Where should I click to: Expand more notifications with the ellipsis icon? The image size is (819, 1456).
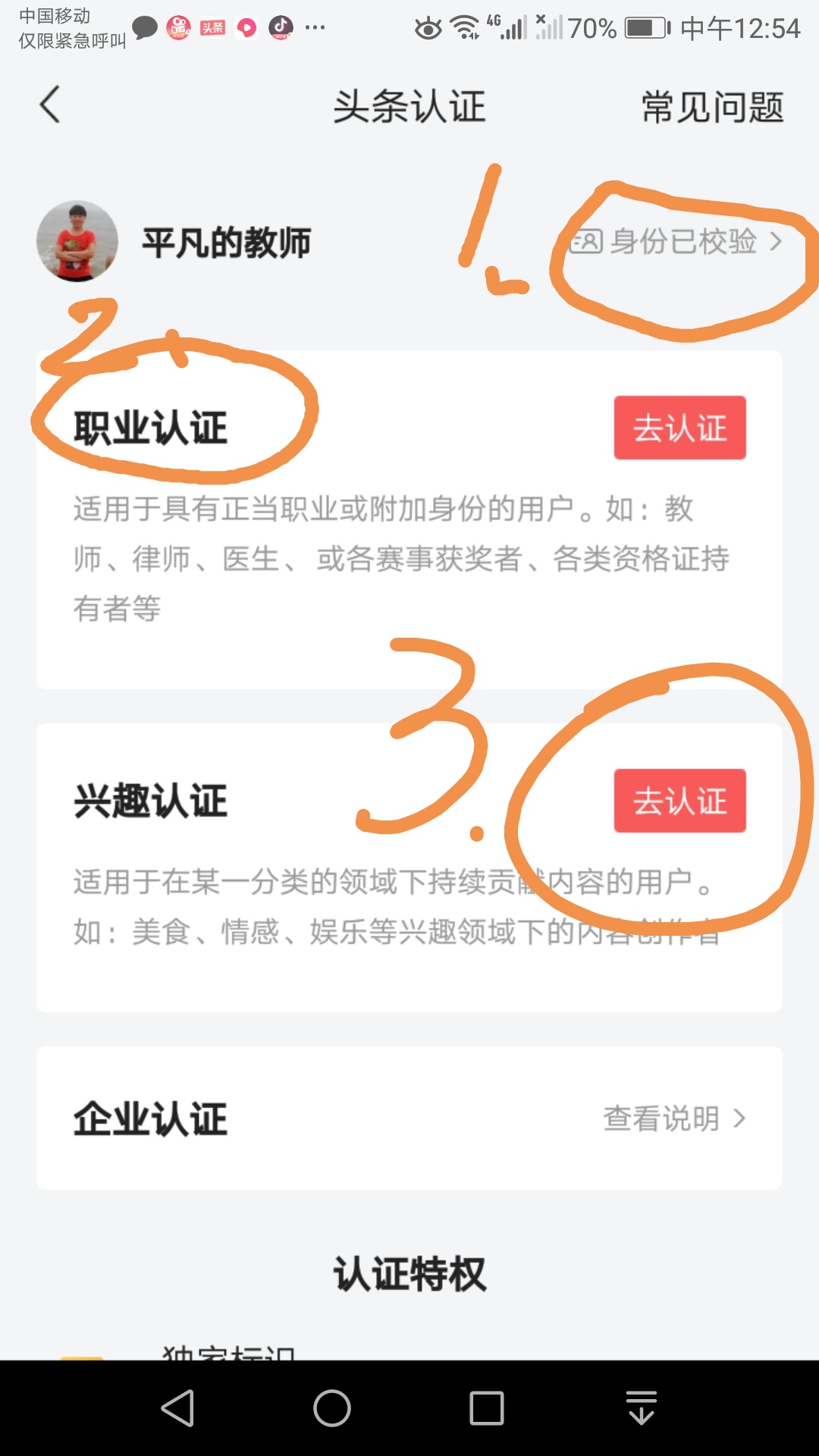click(313, 29)
